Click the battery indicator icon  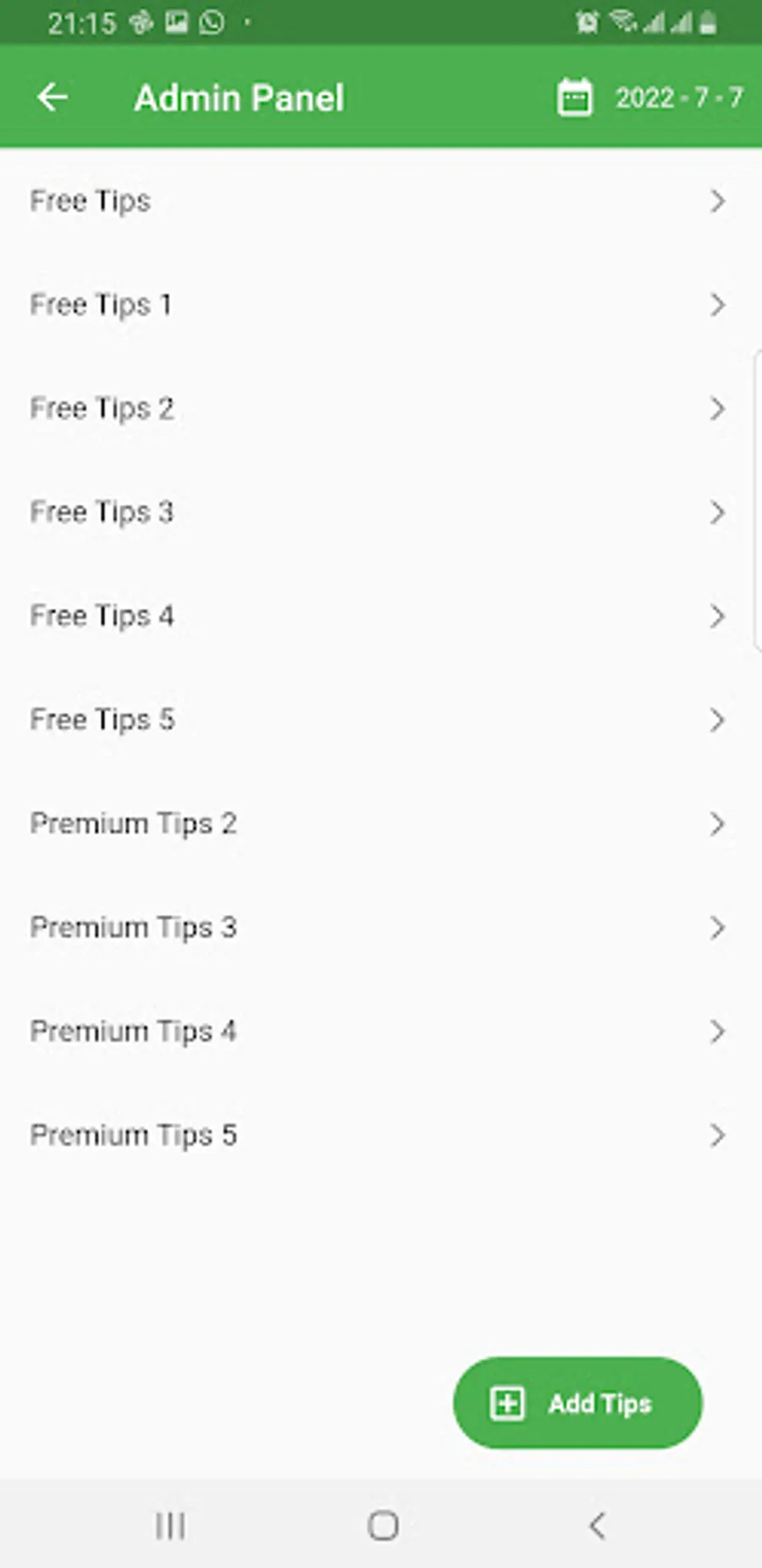point(710,22)
